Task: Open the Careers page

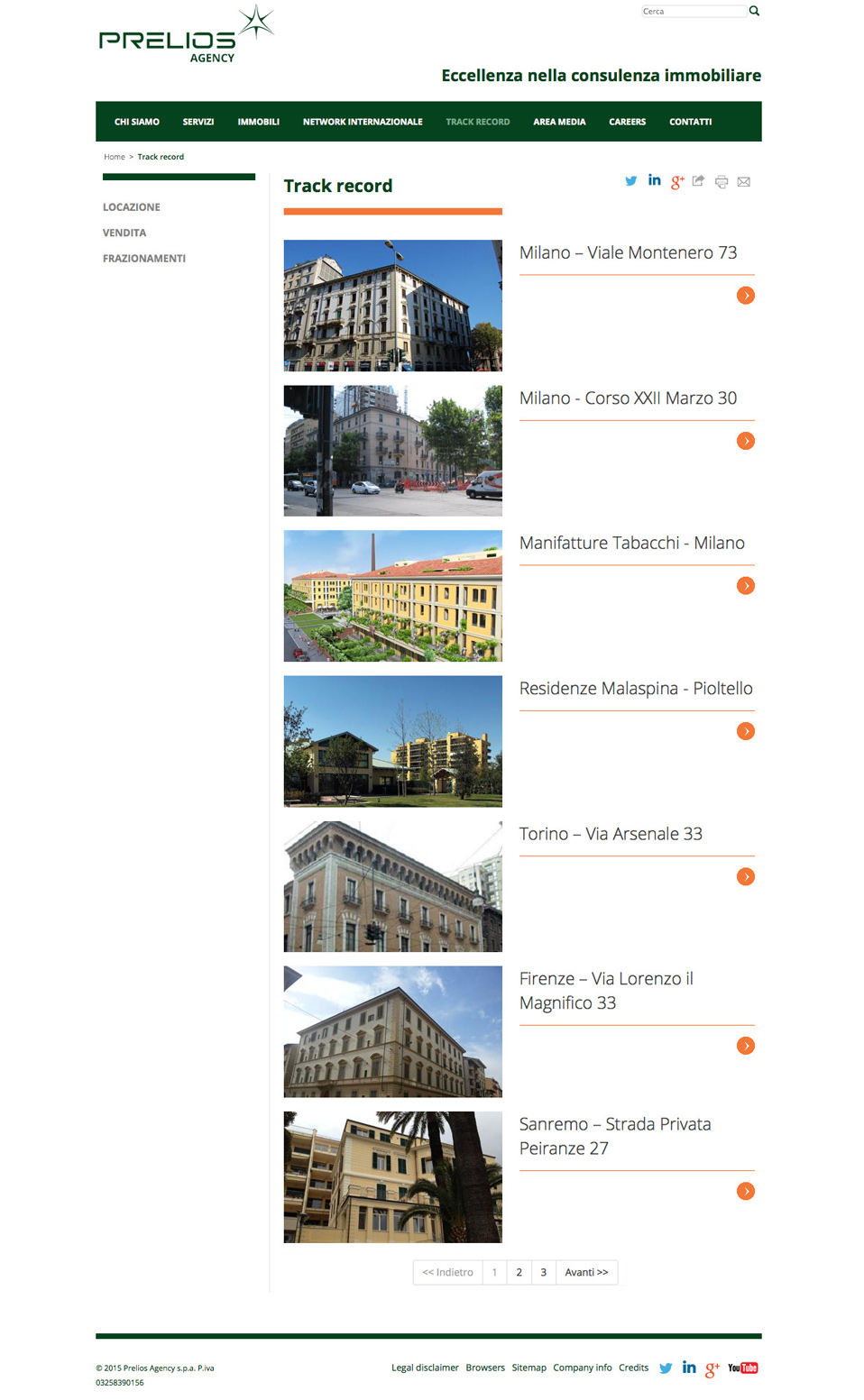Action: point(627,122)
